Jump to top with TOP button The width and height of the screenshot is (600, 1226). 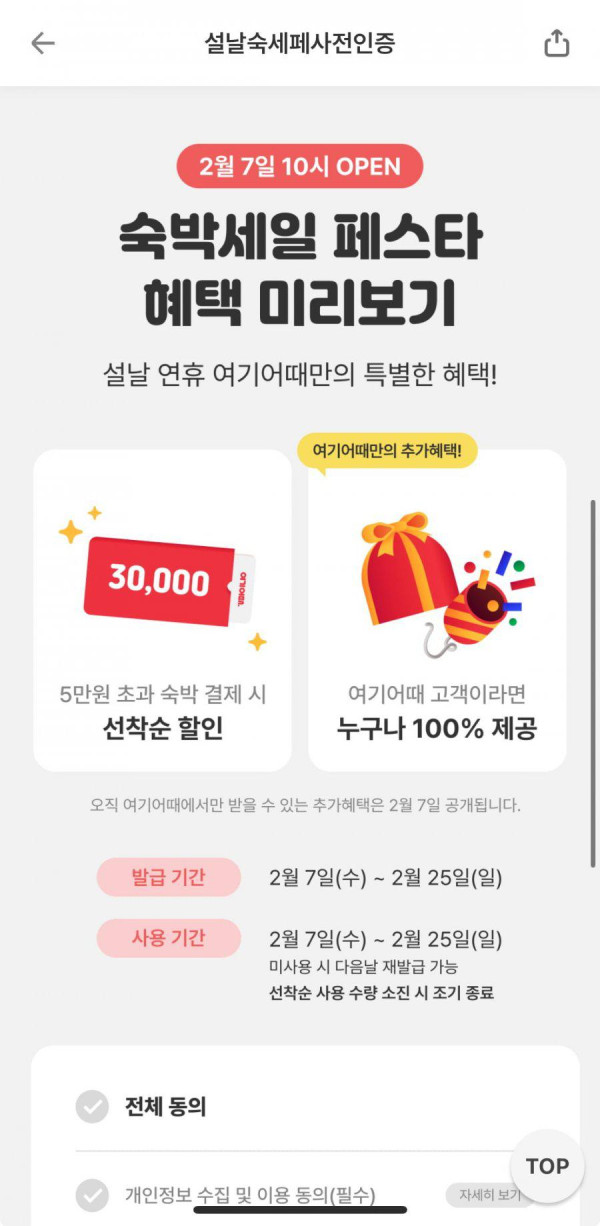click(x=547, y=1166)
